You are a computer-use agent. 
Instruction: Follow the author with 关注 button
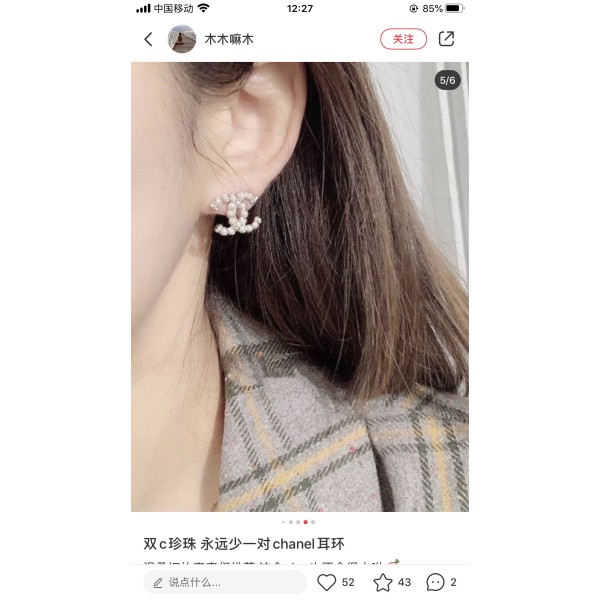click(403, 39)
